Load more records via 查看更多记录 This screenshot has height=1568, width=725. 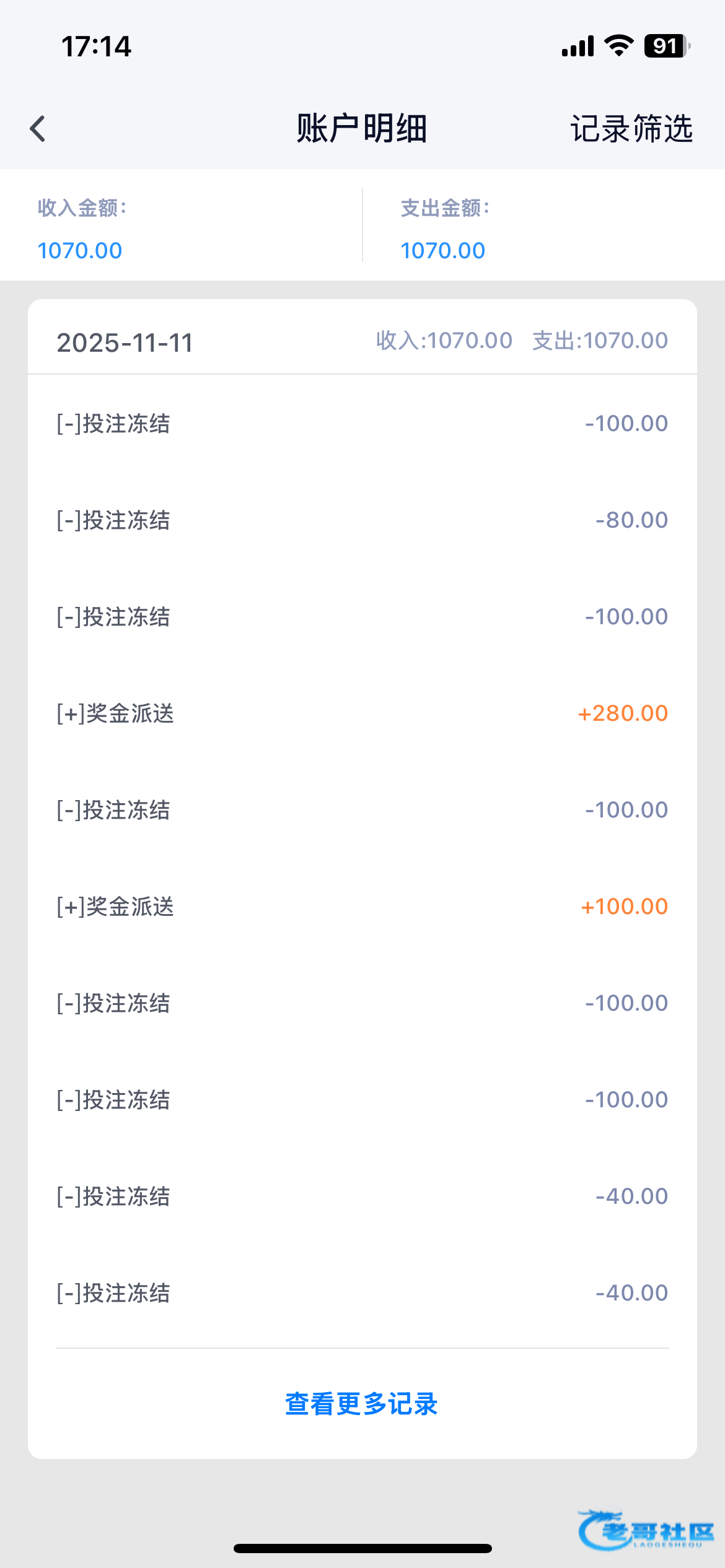tap(362, 1404)
